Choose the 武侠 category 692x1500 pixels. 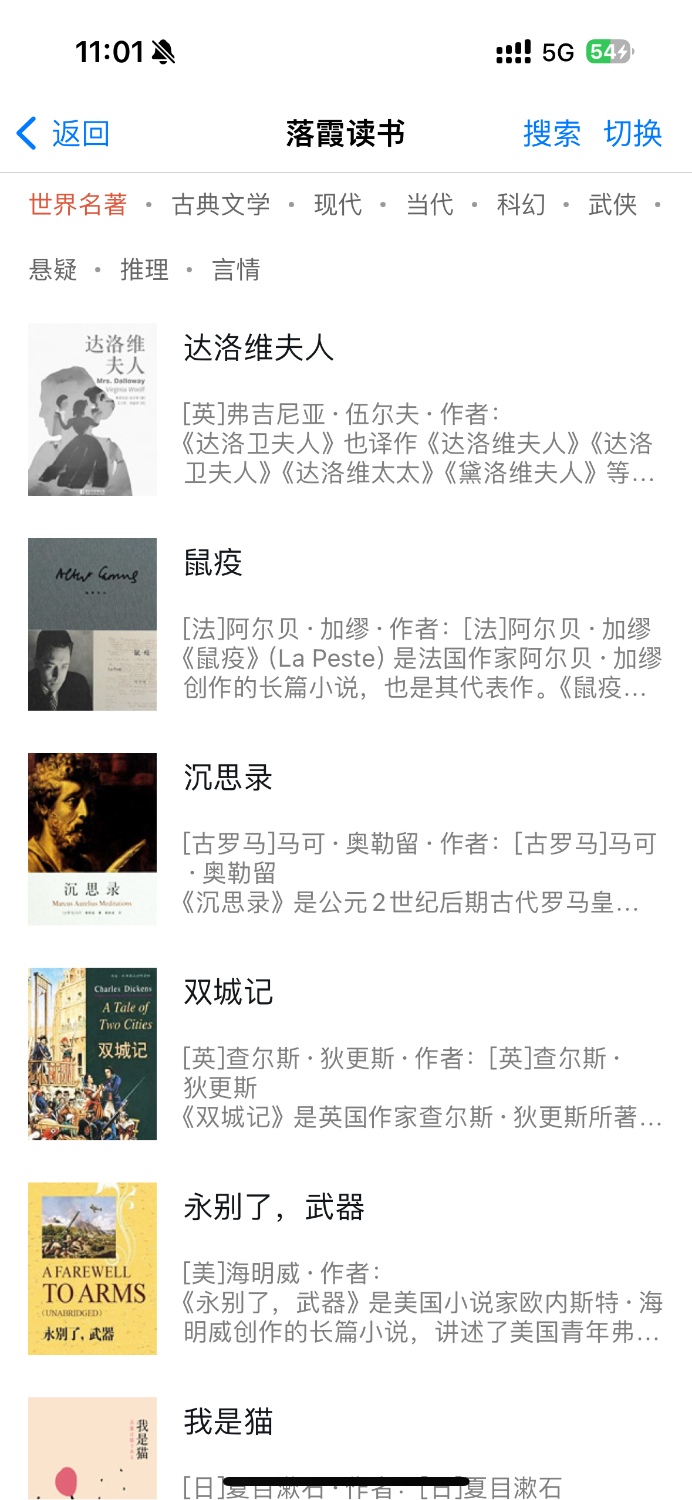click(x=613, y=204)
